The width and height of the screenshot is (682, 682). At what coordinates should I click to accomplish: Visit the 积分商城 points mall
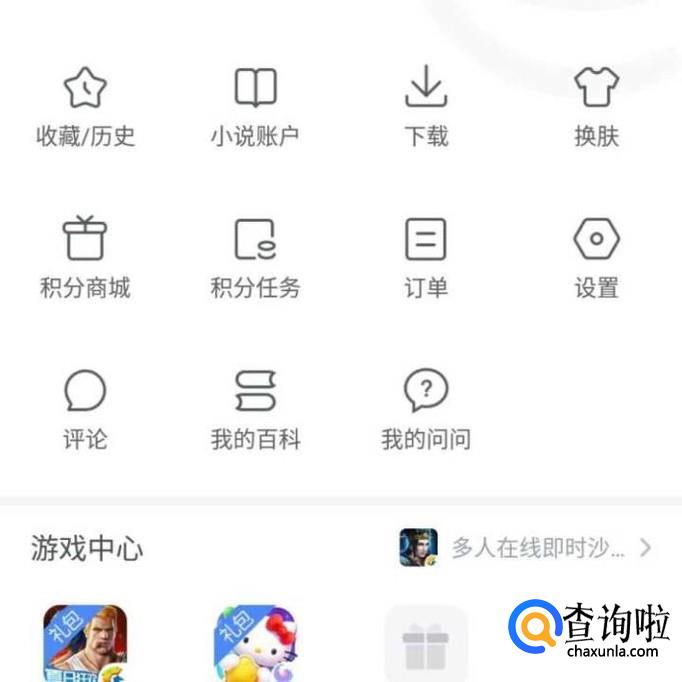85,258
